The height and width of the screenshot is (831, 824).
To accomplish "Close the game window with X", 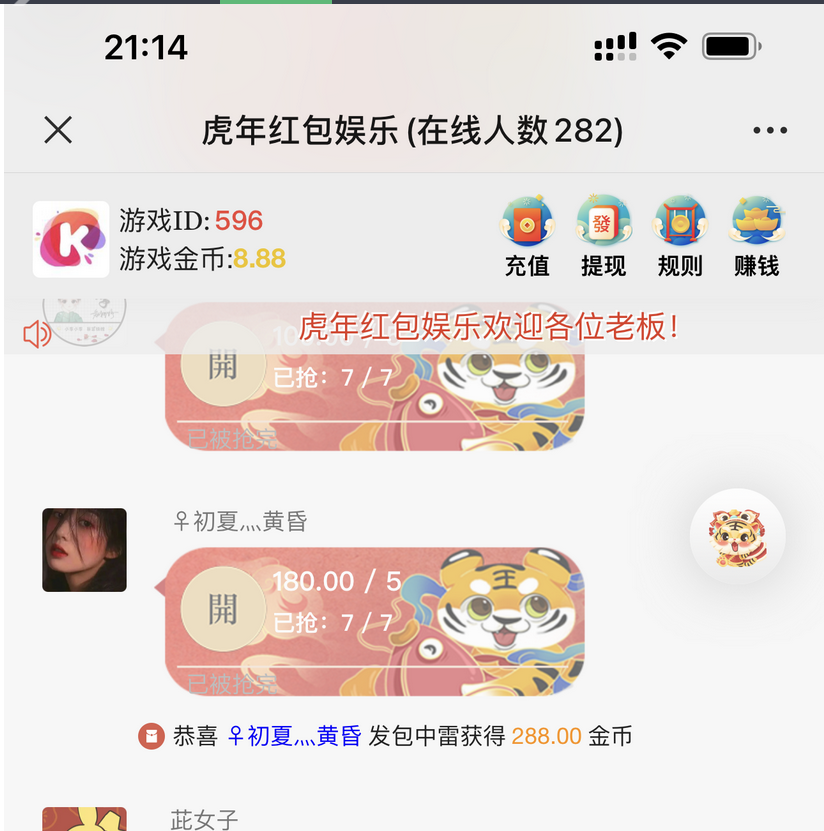I will (x=57, y=129).
